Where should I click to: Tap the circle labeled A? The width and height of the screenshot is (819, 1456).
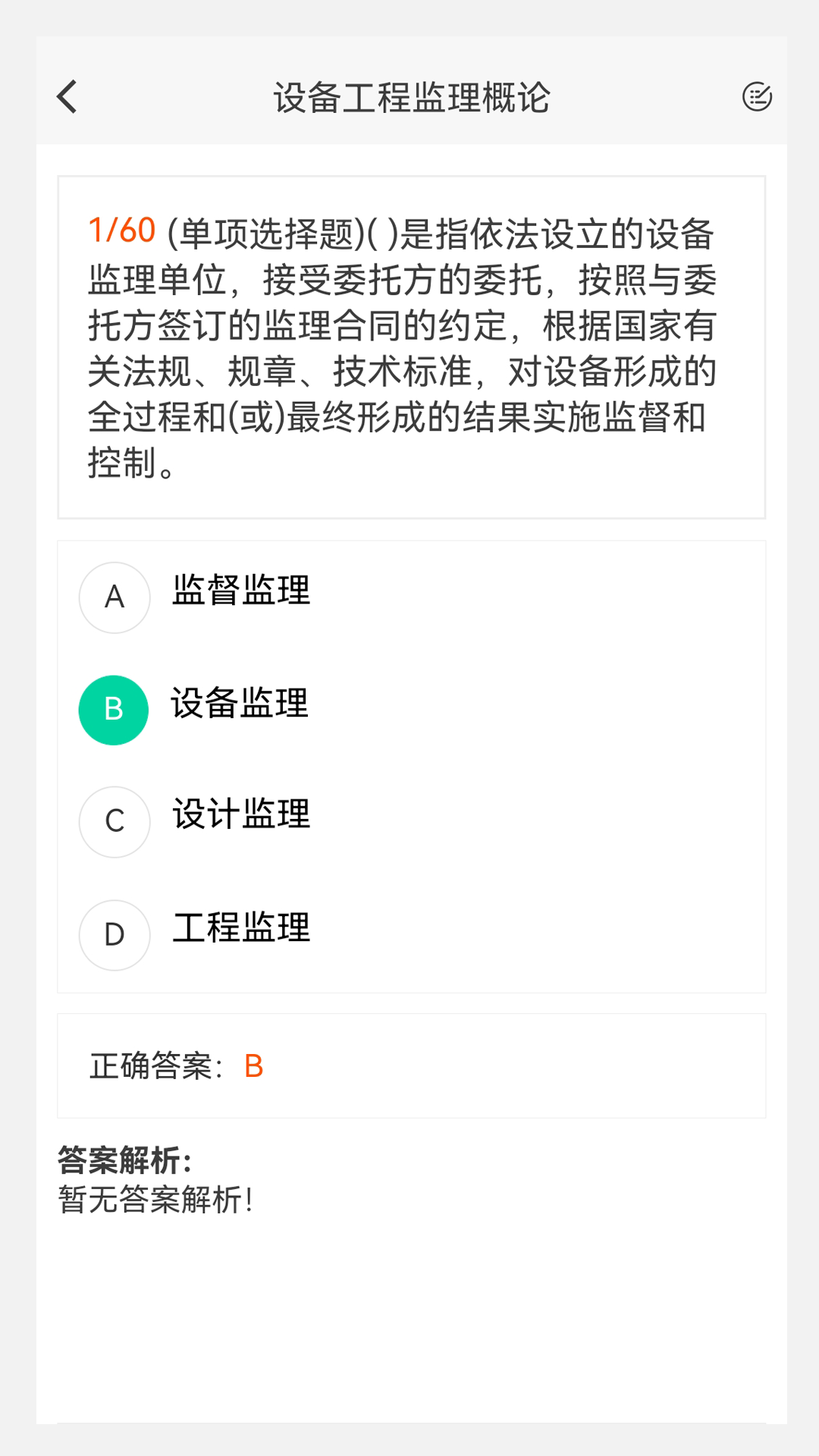[114, 598]
